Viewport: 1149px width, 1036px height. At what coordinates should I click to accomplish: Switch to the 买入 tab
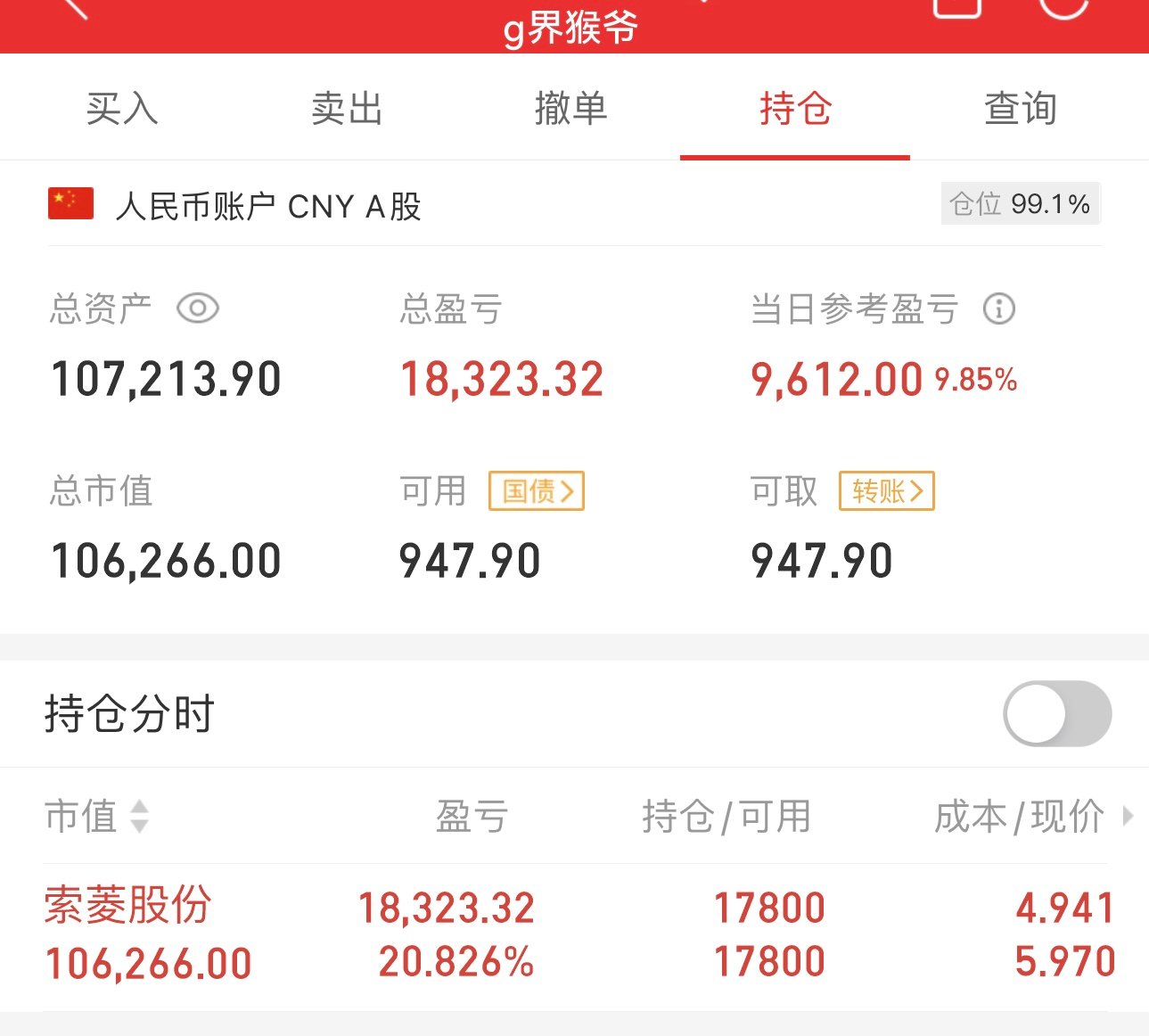(122, 109)
